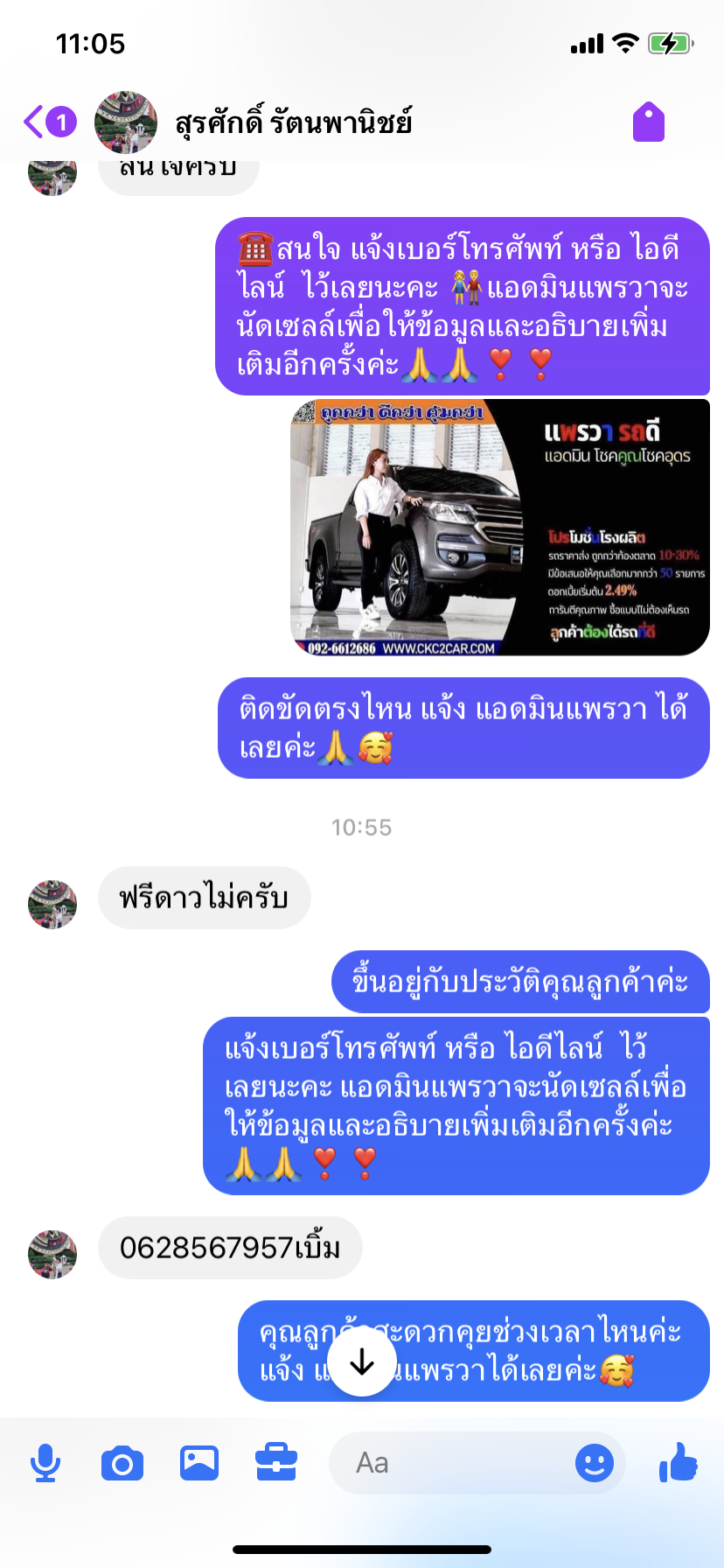The height and width of the screenshot is (1568, 724).
Task: Jump to latest message with down arrow
Action: click(x=362, y=1363)
